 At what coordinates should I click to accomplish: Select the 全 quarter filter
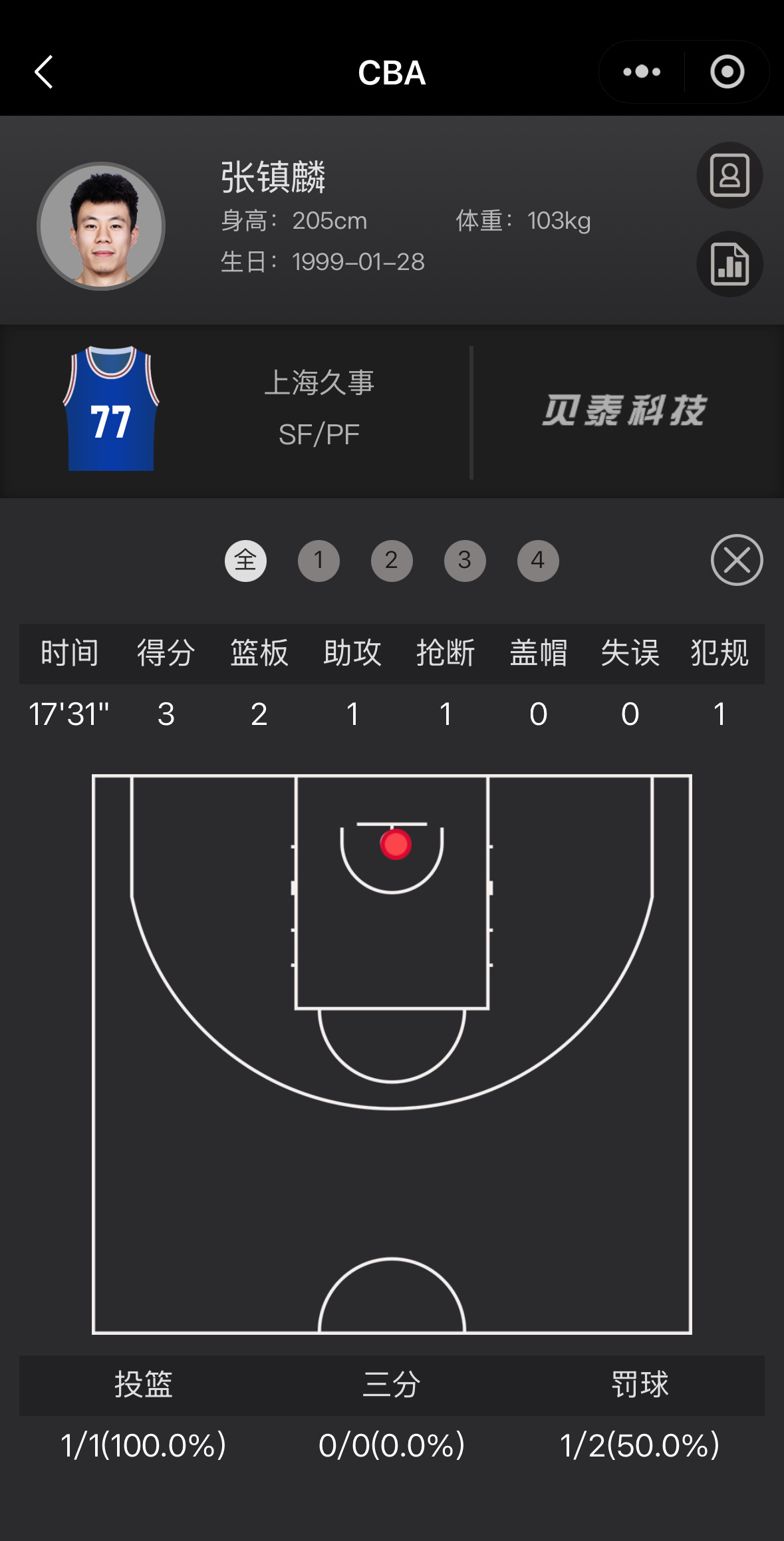pyautogui.click(x=247, y=561)
